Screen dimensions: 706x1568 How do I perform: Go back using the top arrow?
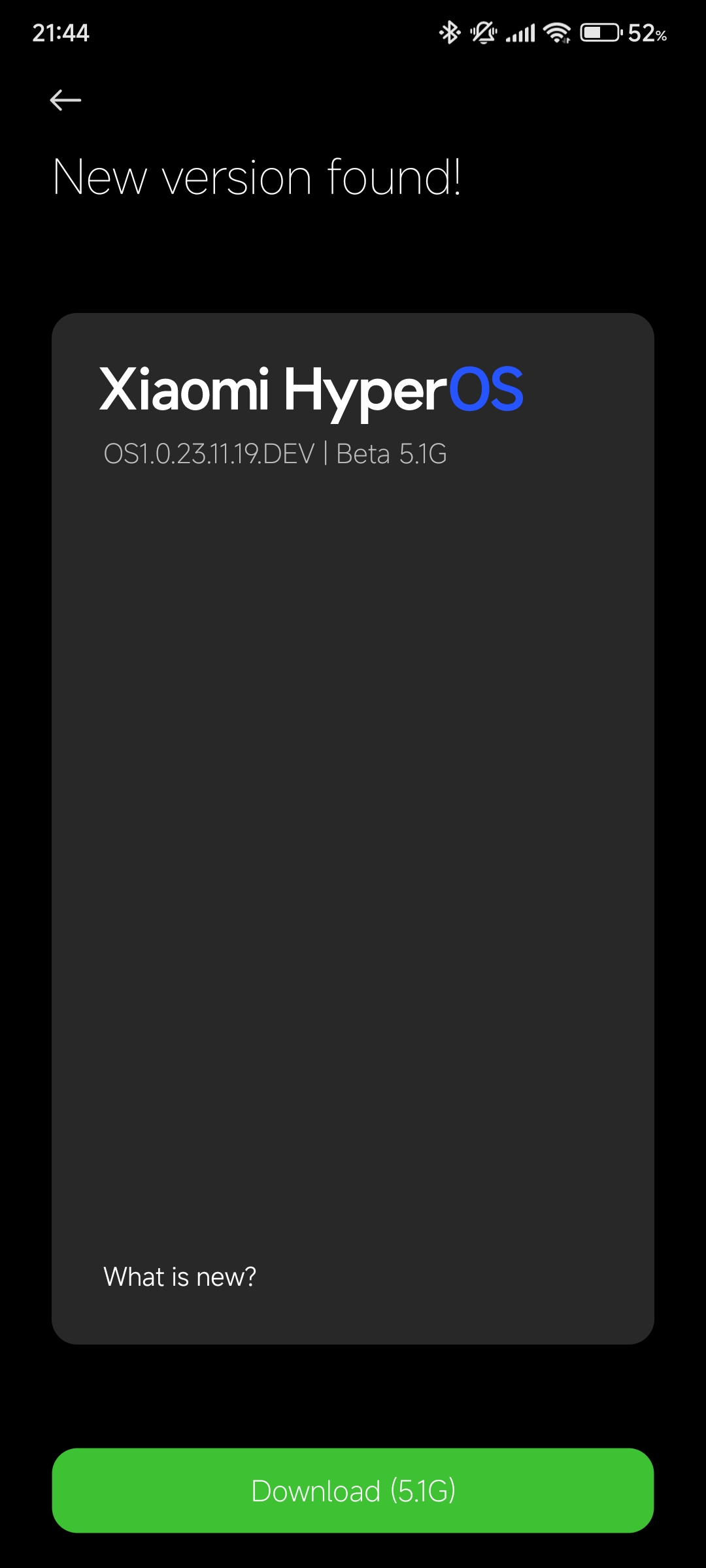click(x=65, y=100)
